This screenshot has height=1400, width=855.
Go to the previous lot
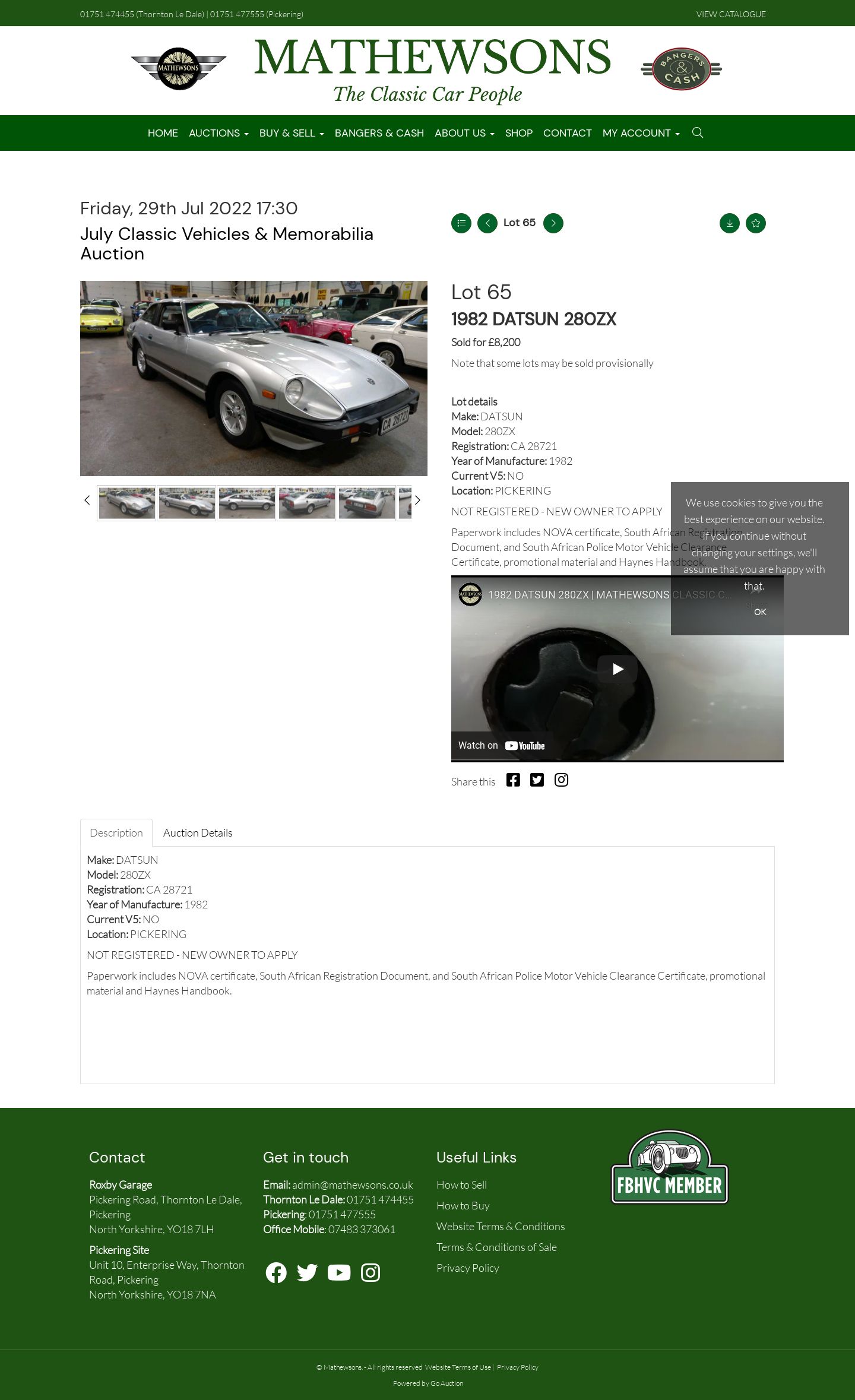[487, 223]
